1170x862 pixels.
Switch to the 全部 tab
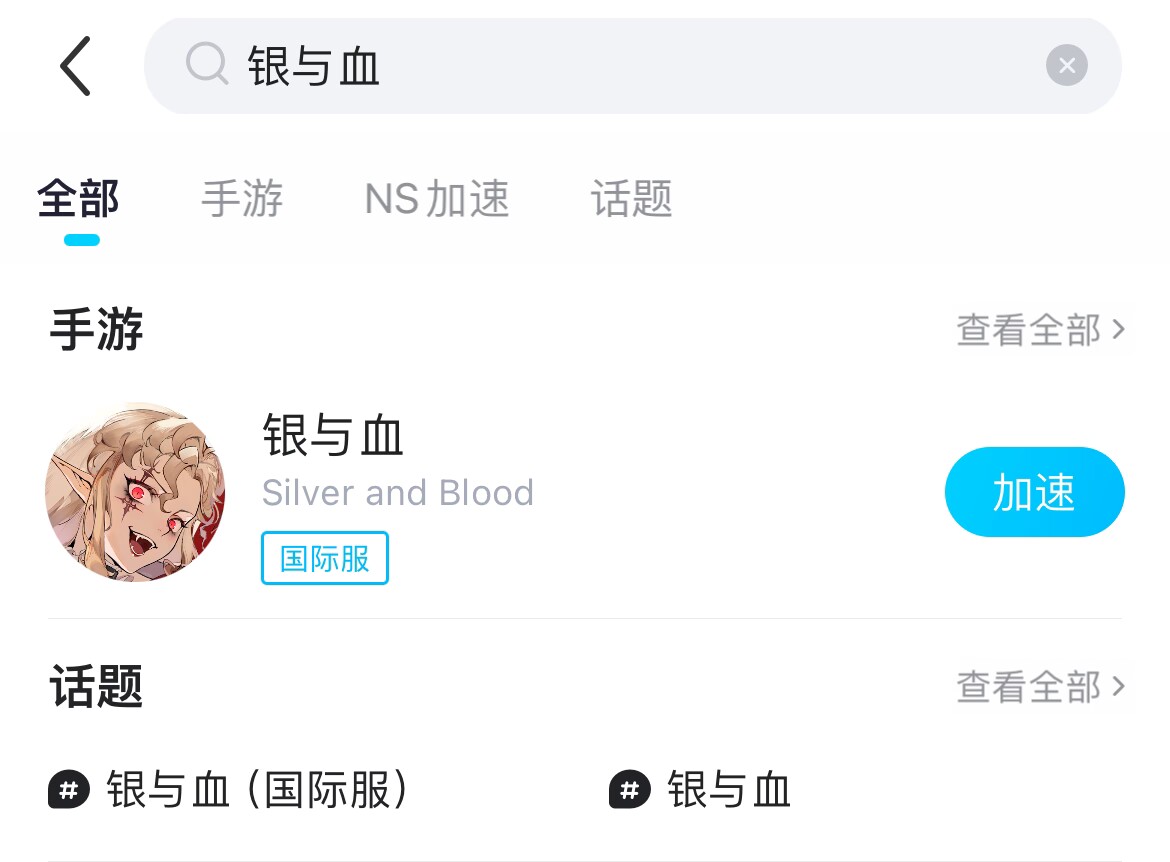point(79,199)
